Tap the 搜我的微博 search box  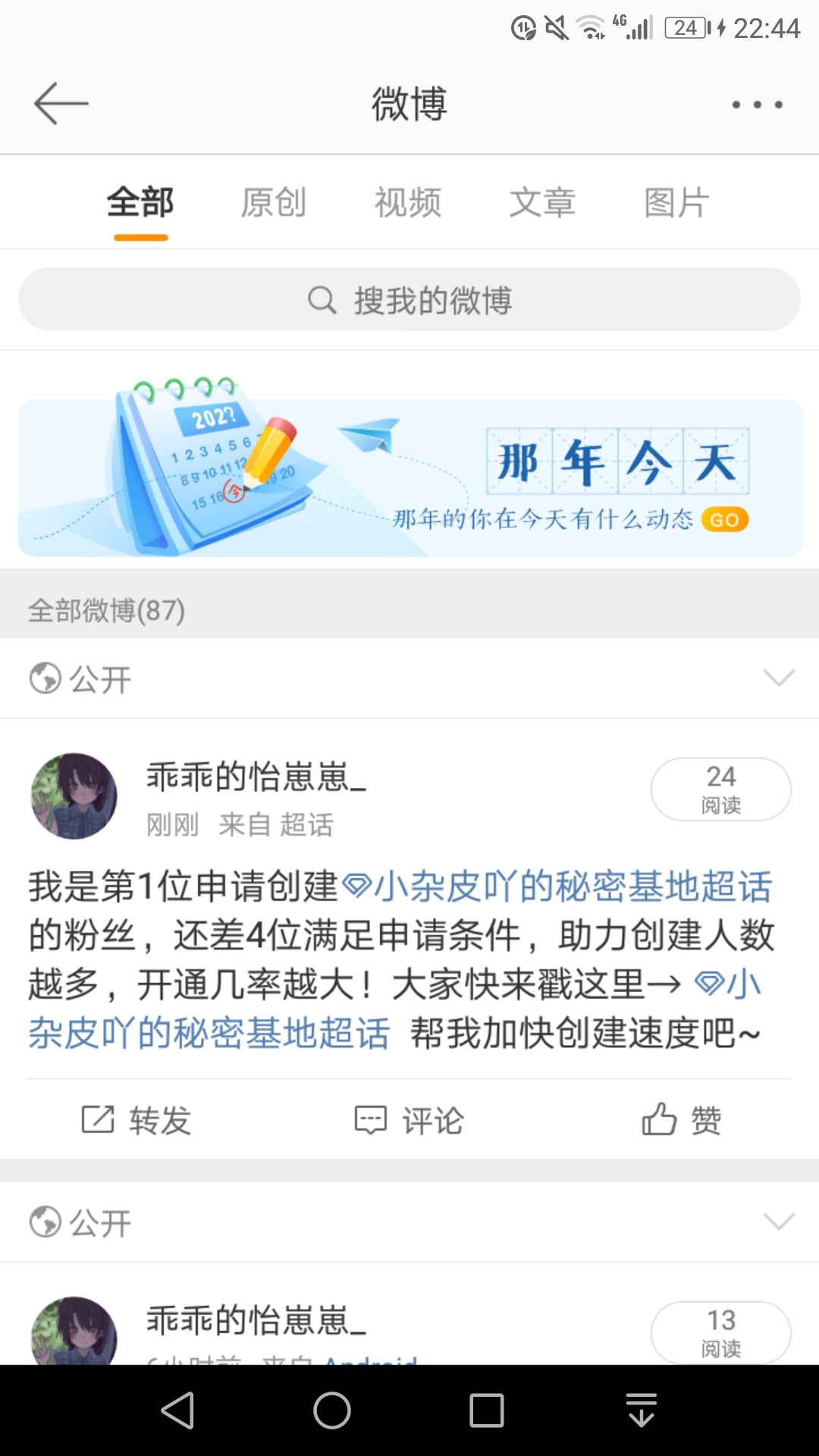point(409,300)
